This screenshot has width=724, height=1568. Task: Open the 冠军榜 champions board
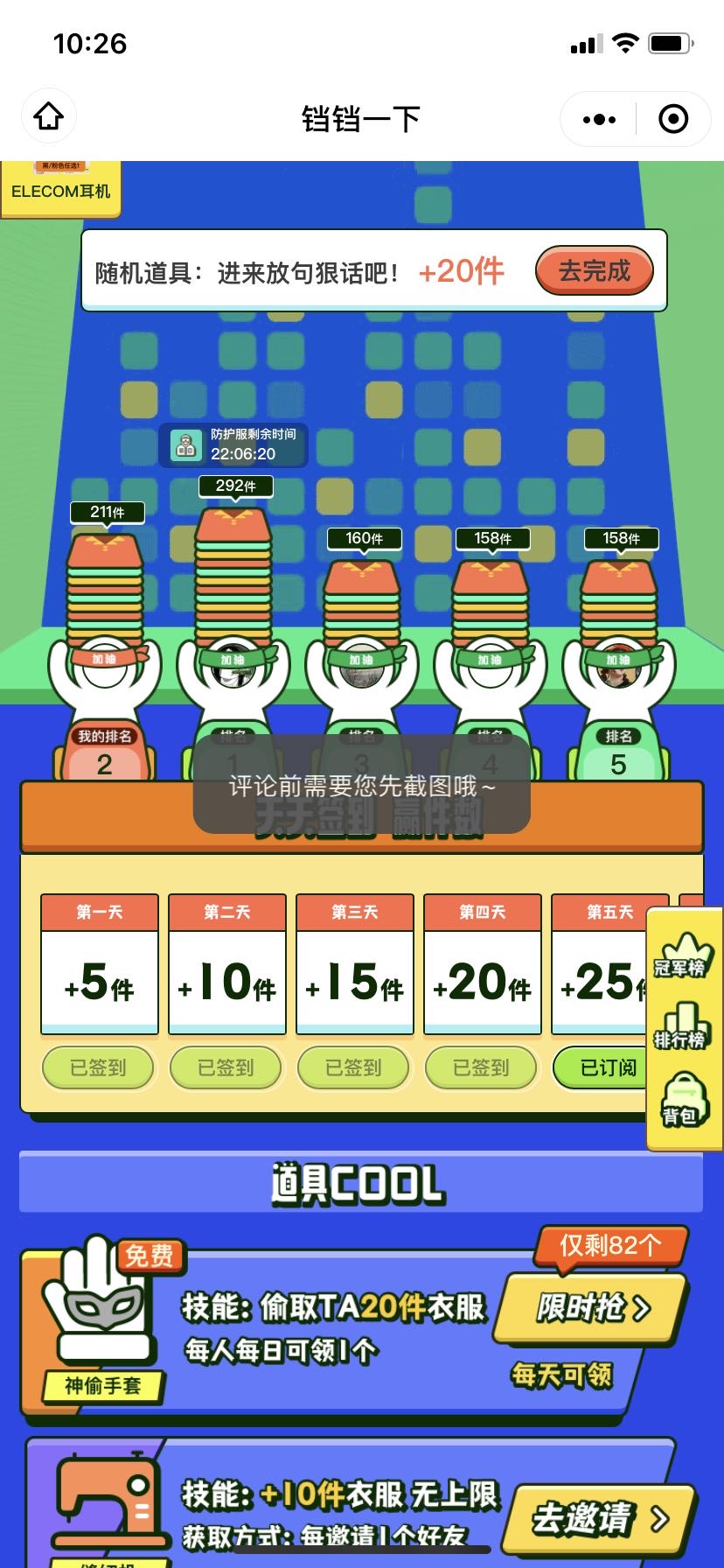click(x=679, y=955)
